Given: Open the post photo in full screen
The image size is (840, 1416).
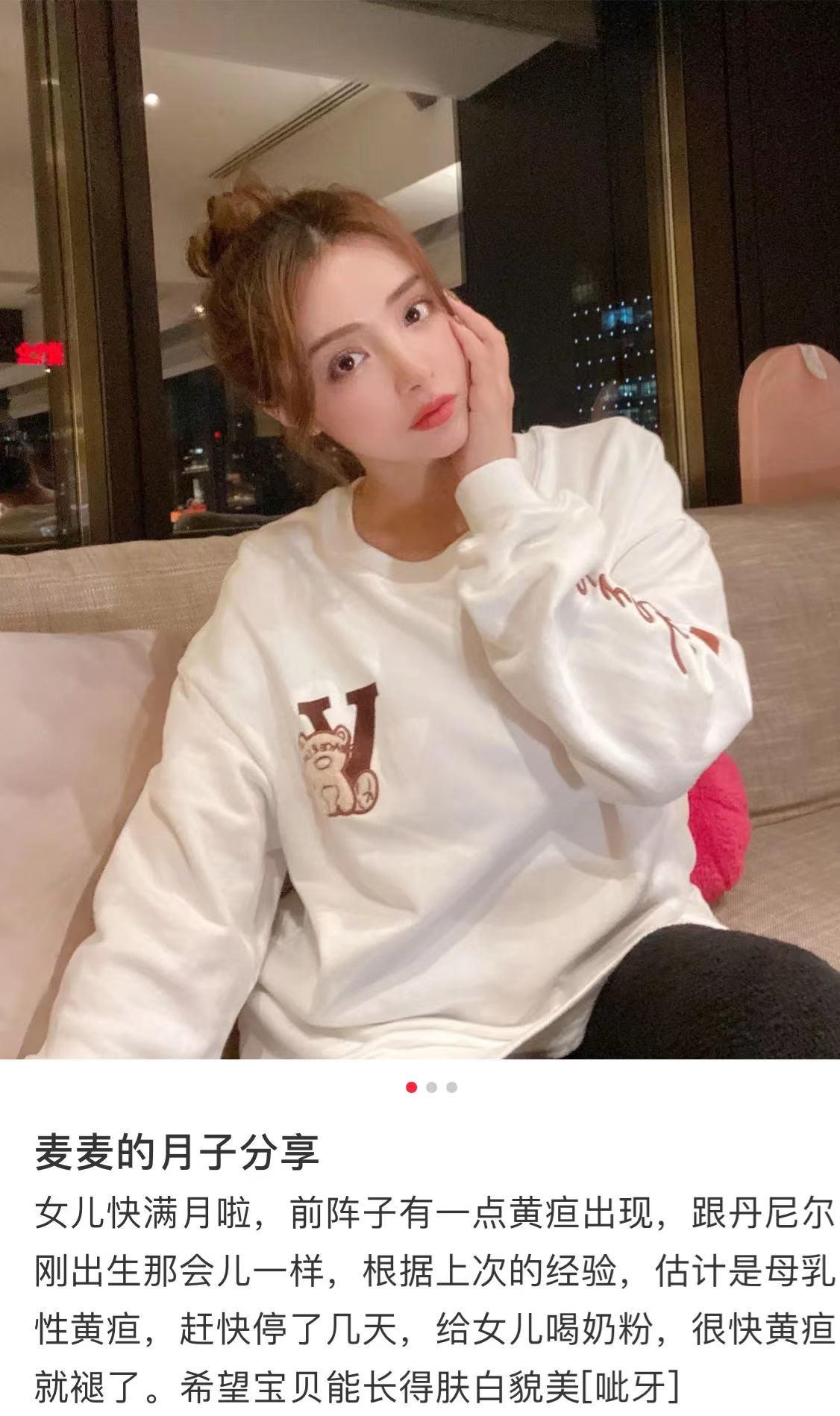Looking at the screenshot, I should (x=420, y=529).
